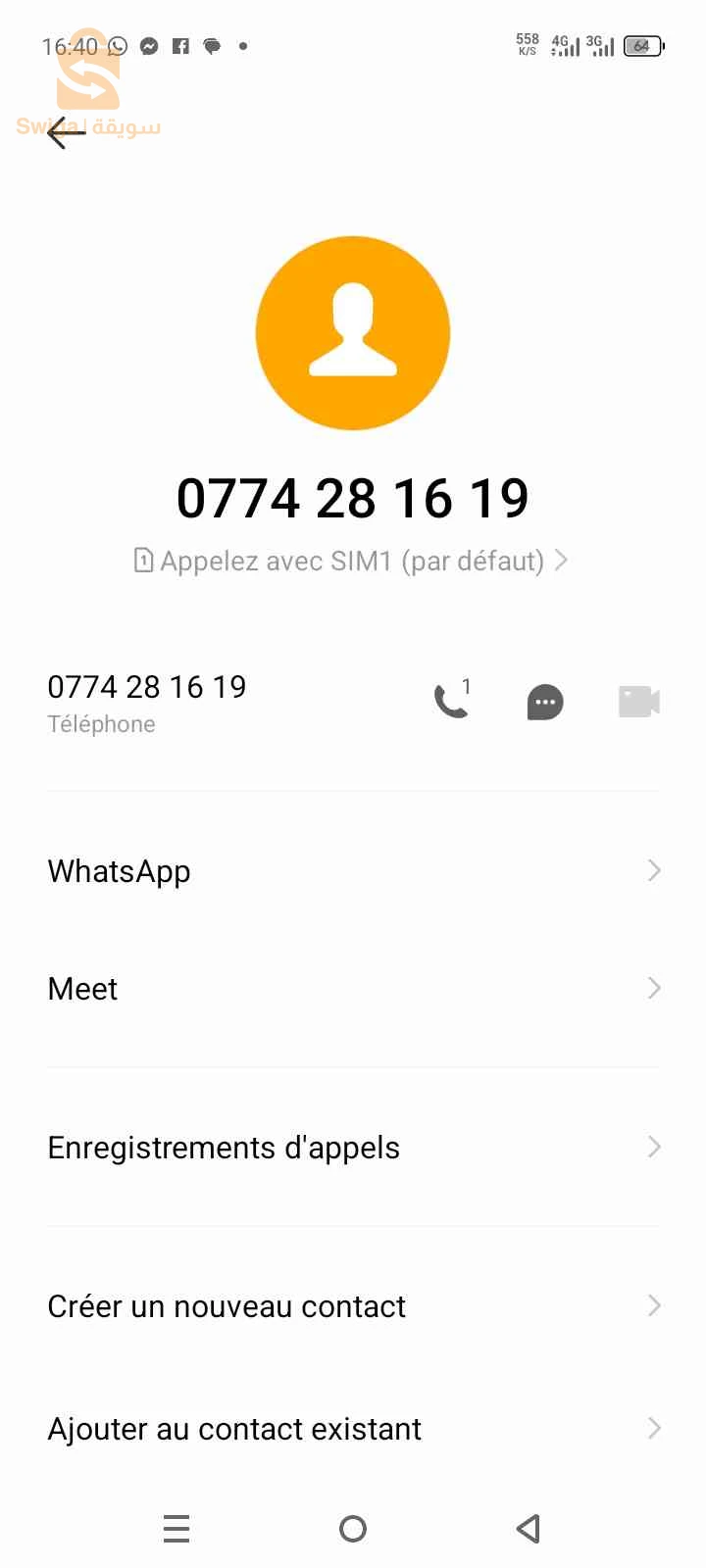View Enregistrements d'appels

[x=353, y=1148]
